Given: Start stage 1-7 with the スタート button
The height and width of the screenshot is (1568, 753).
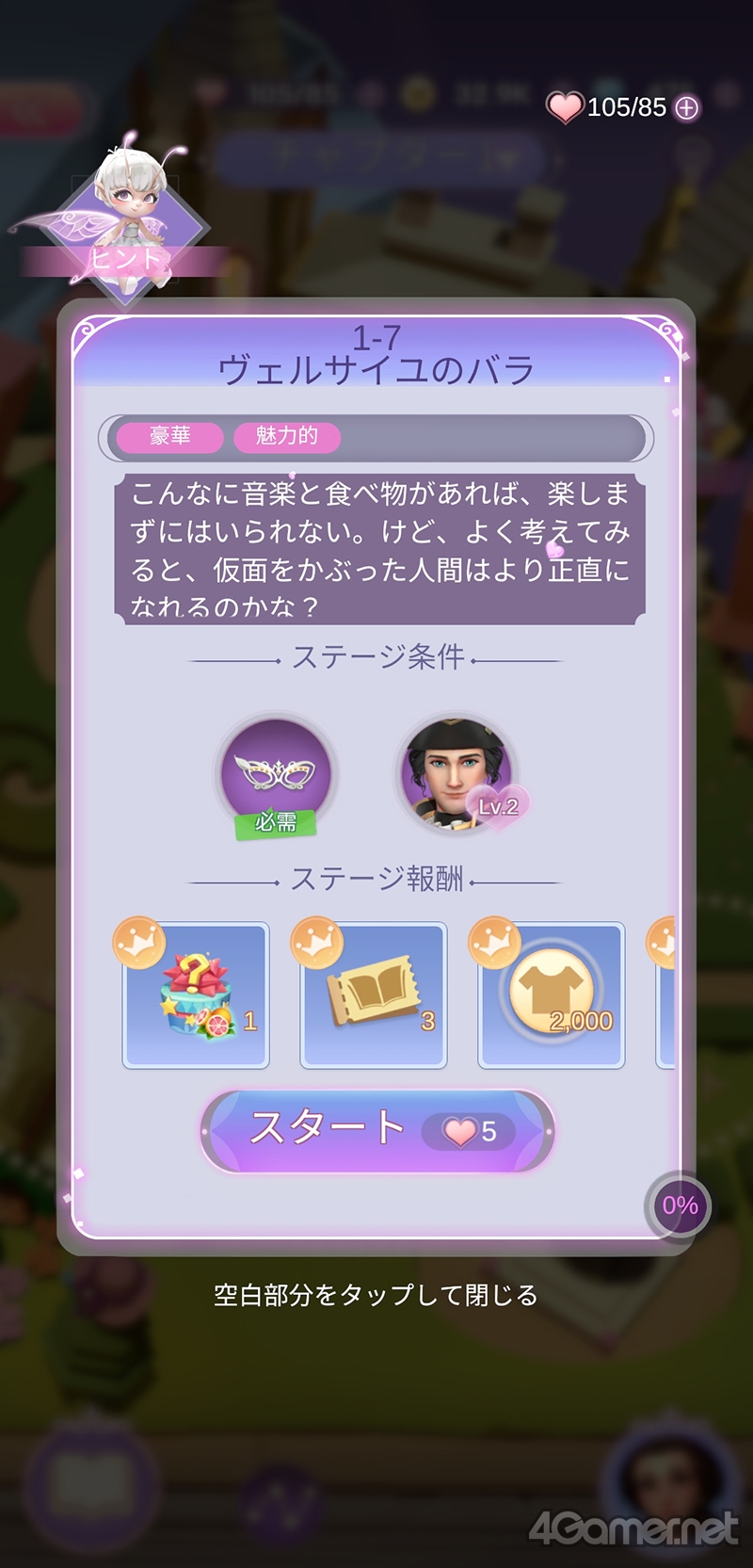Looking at the screenshot, I should pyautogui.click(x=376, y=1130).
